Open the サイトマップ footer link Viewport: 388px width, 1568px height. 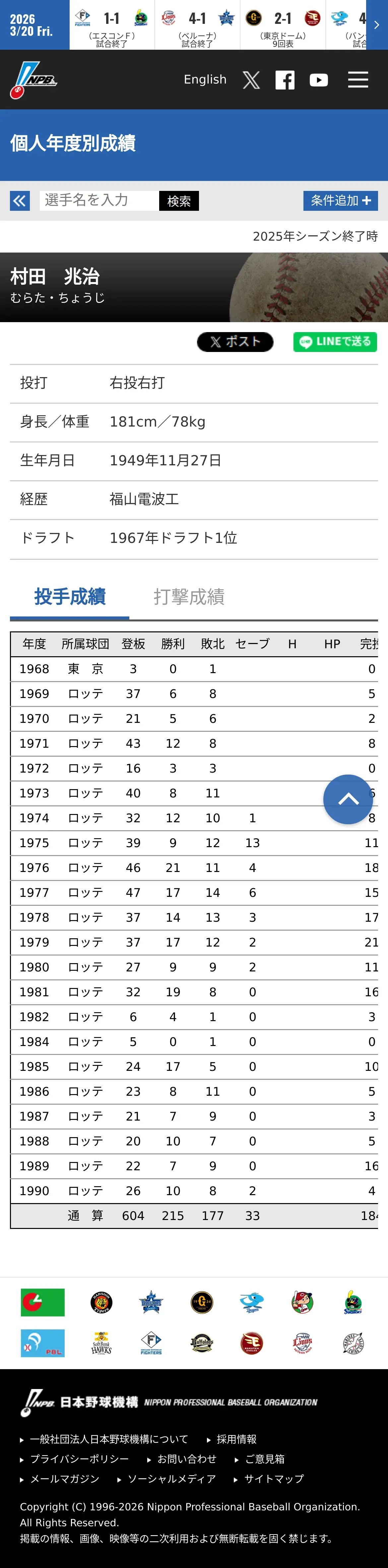(x=274, y=1479)
